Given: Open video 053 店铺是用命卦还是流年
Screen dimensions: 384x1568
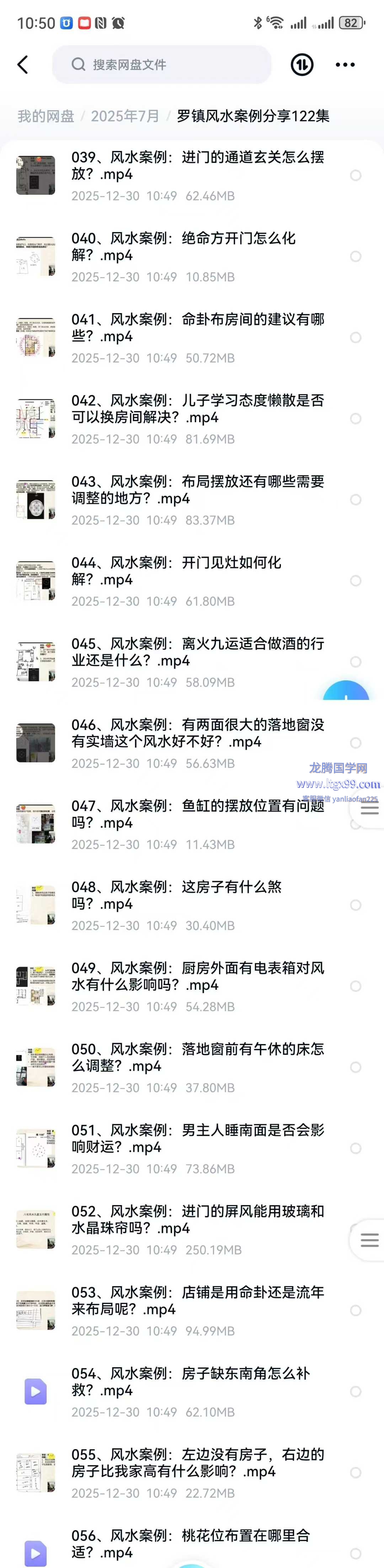Looking at the screenshot, I should click(x=197, y=1301).
